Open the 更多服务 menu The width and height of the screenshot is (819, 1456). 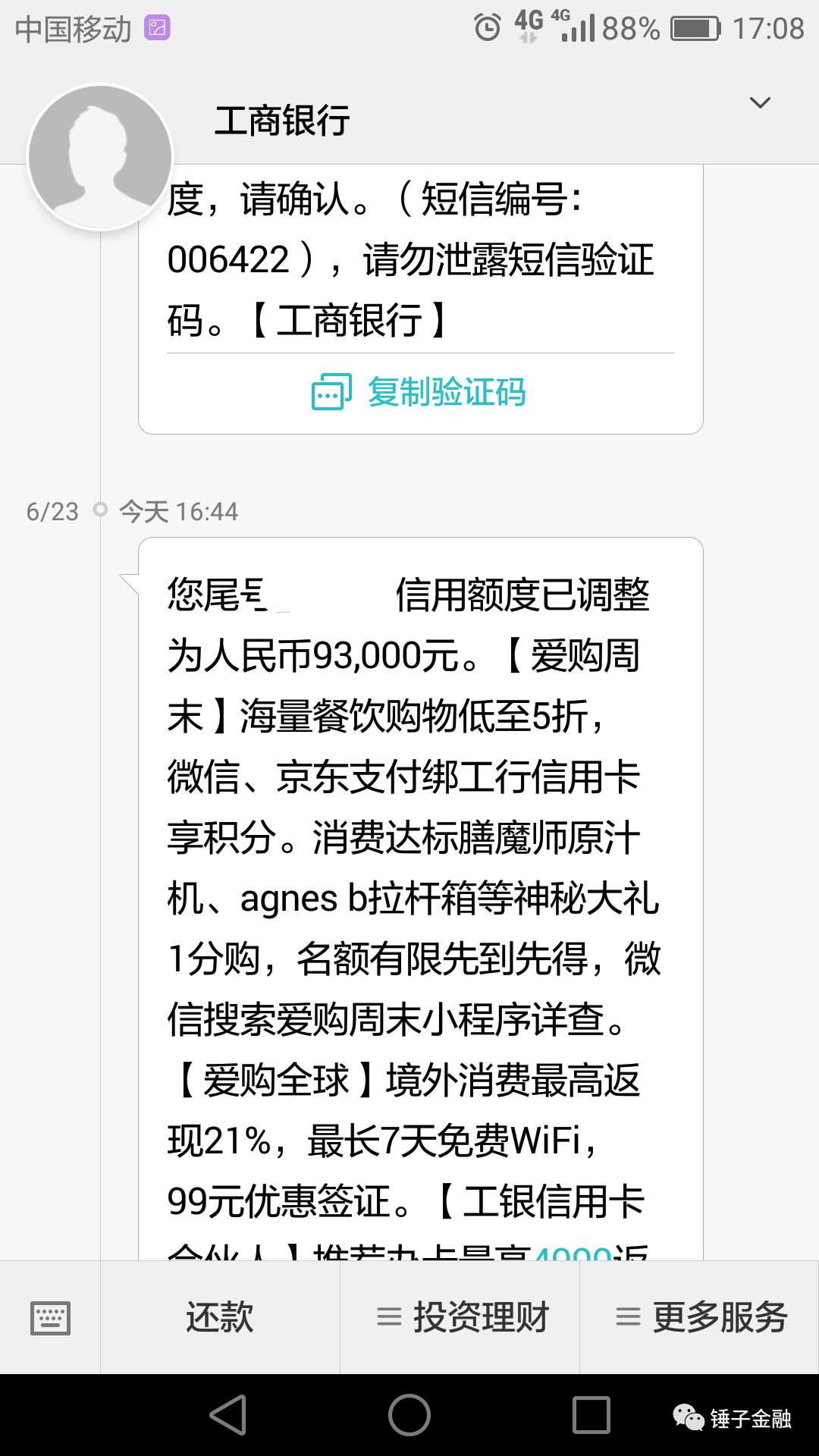(x=700, y=1318)
